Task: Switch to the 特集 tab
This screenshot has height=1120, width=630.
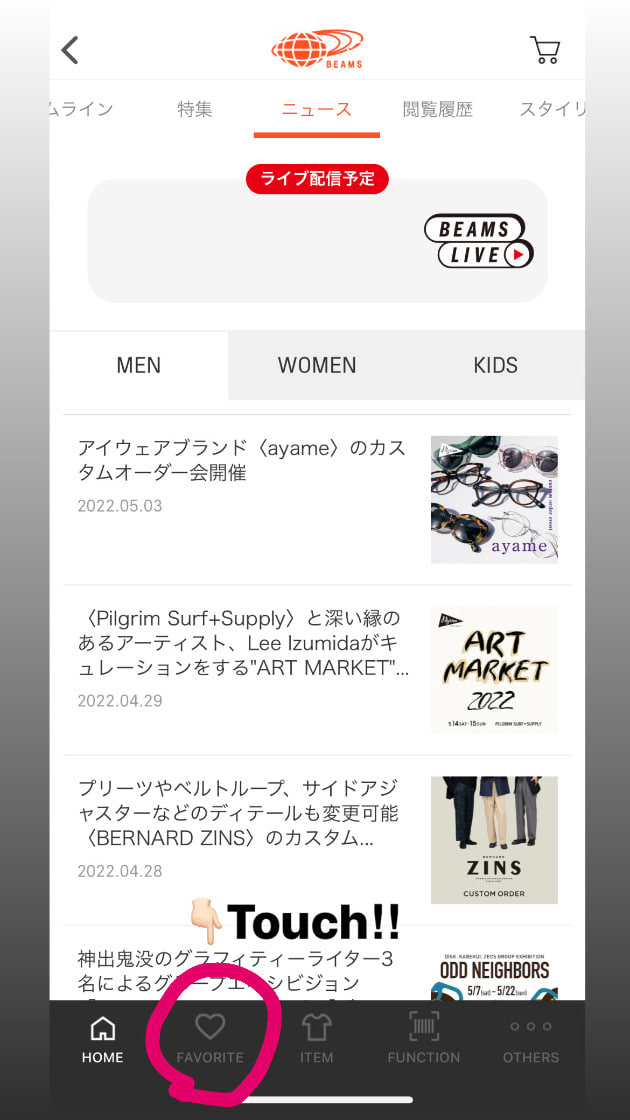Action: [x=195, y=110]
